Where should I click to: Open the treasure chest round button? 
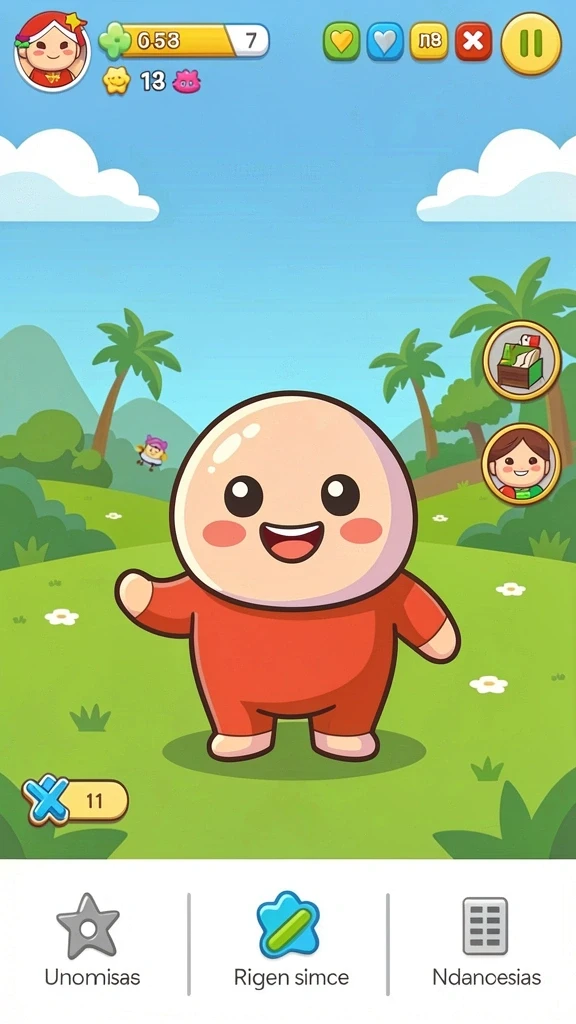click(x=522, y=360)
